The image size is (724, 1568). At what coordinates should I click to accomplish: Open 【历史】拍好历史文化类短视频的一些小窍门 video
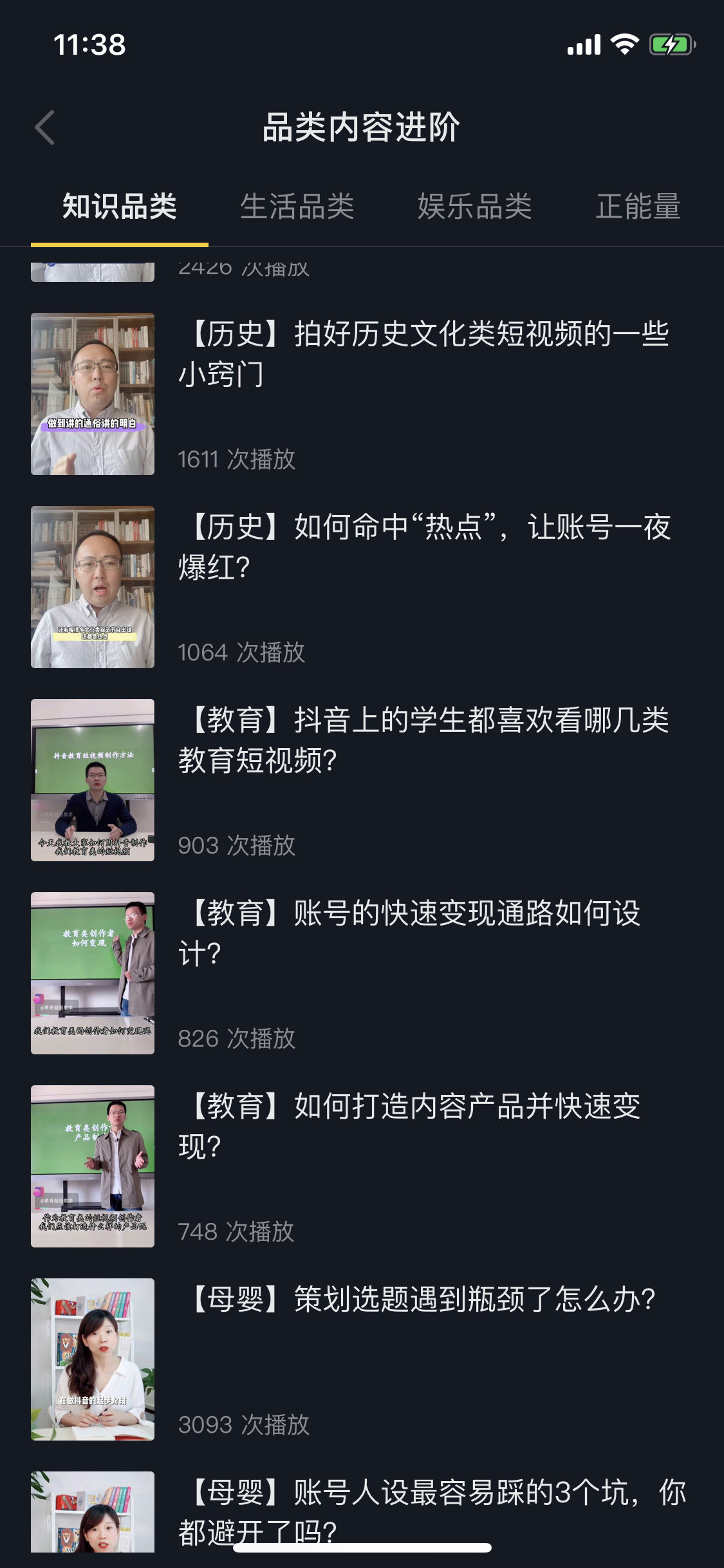[423, 354]
